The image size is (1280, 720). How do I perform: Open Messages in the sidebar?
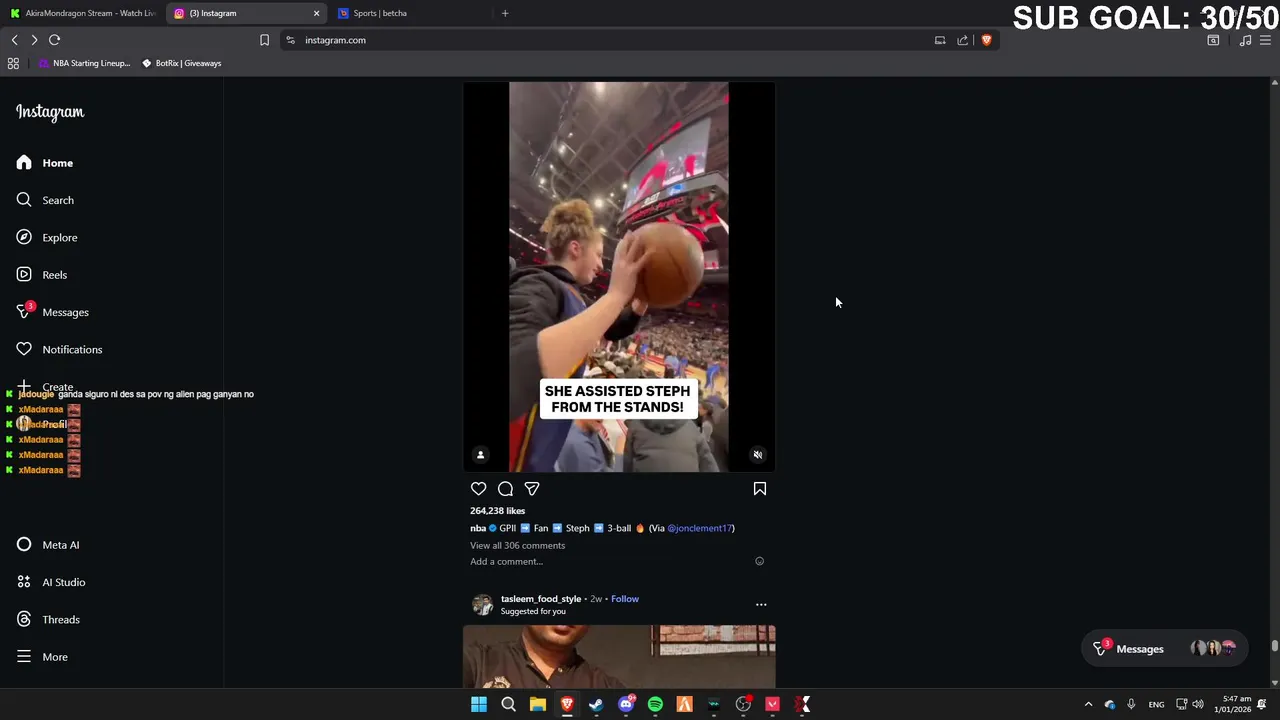pyautogui.click(x=65, y=312)
